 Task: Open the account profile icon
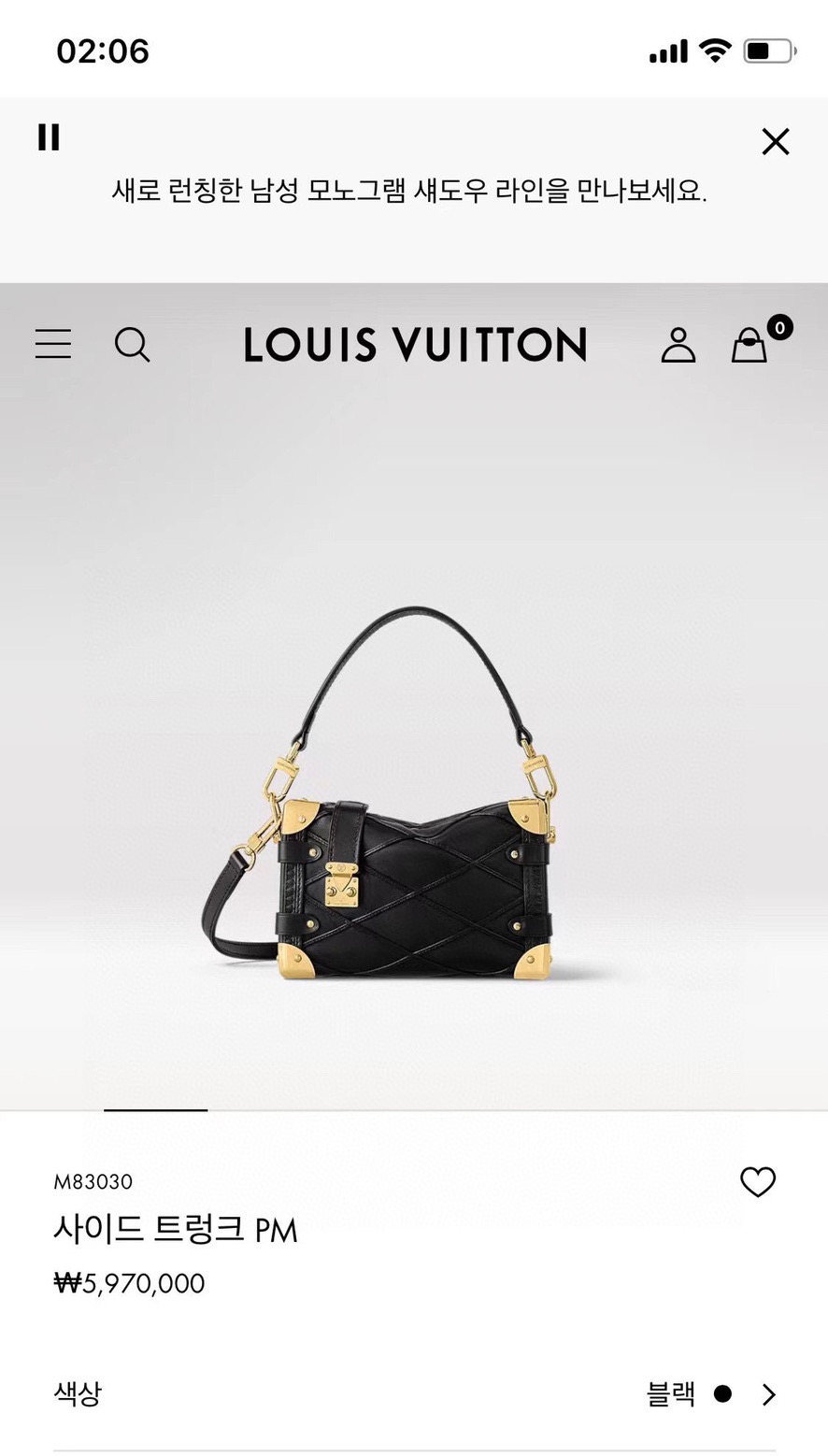tap(678, 345)
